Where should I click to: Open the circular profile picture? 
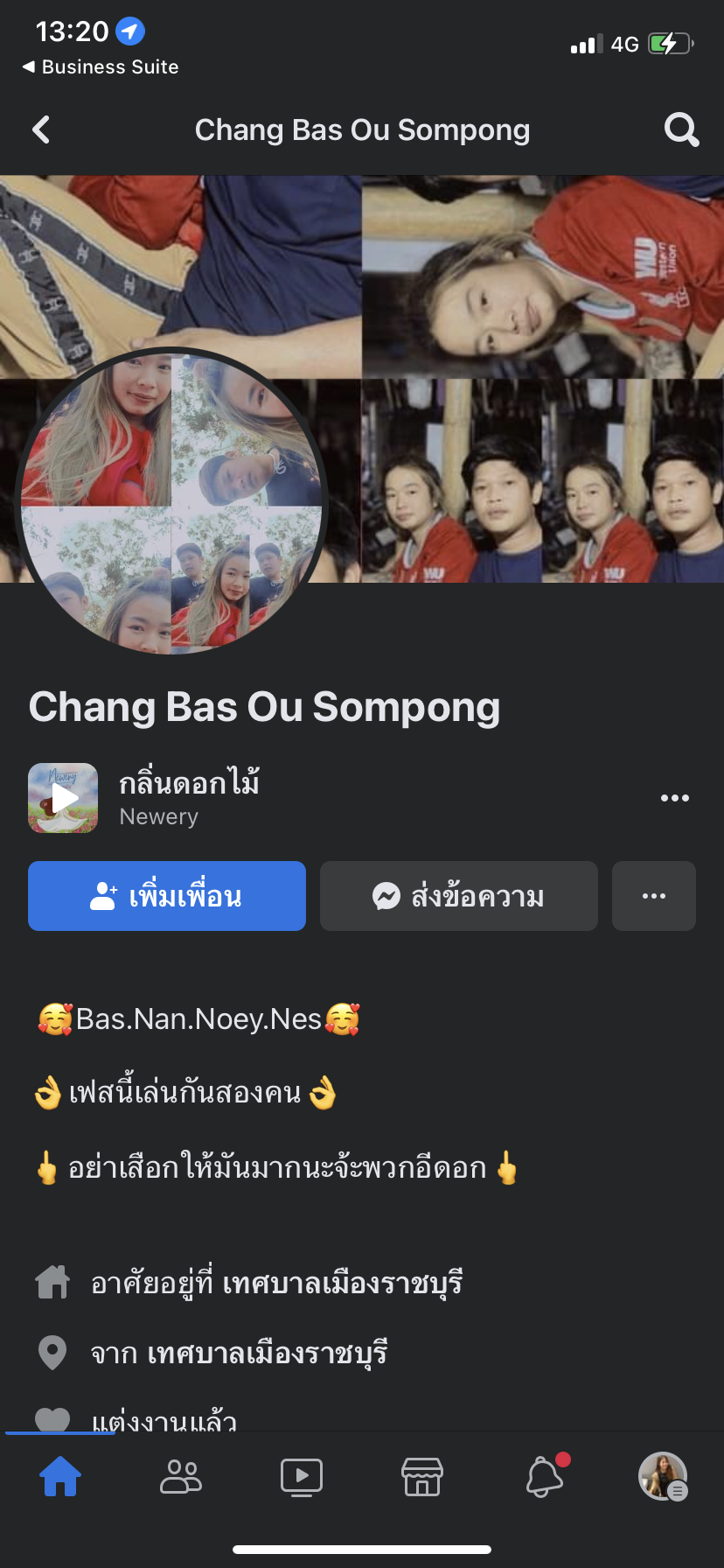point(171,501)
